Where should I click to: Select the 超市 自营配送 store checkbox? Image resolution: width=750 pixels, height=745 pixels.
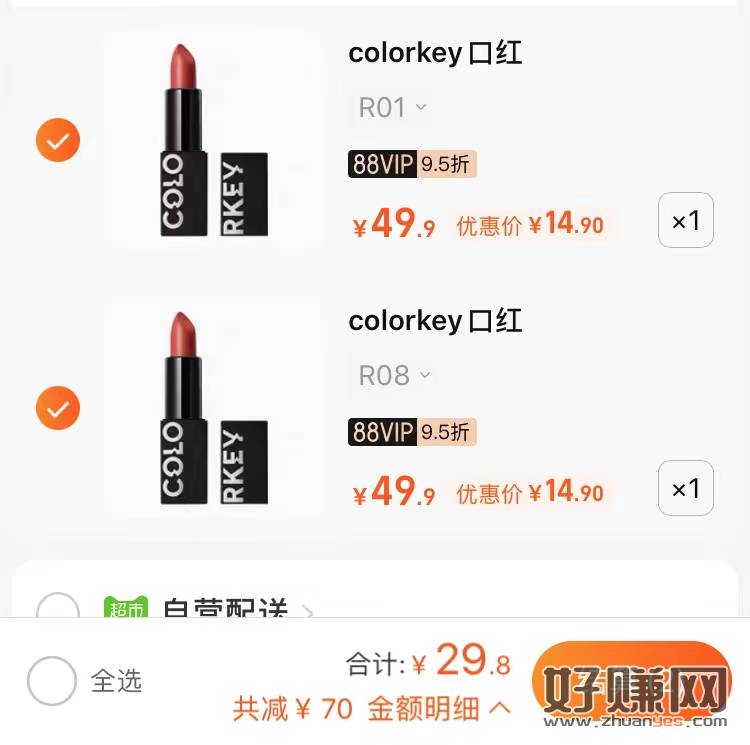click(58, 610)
